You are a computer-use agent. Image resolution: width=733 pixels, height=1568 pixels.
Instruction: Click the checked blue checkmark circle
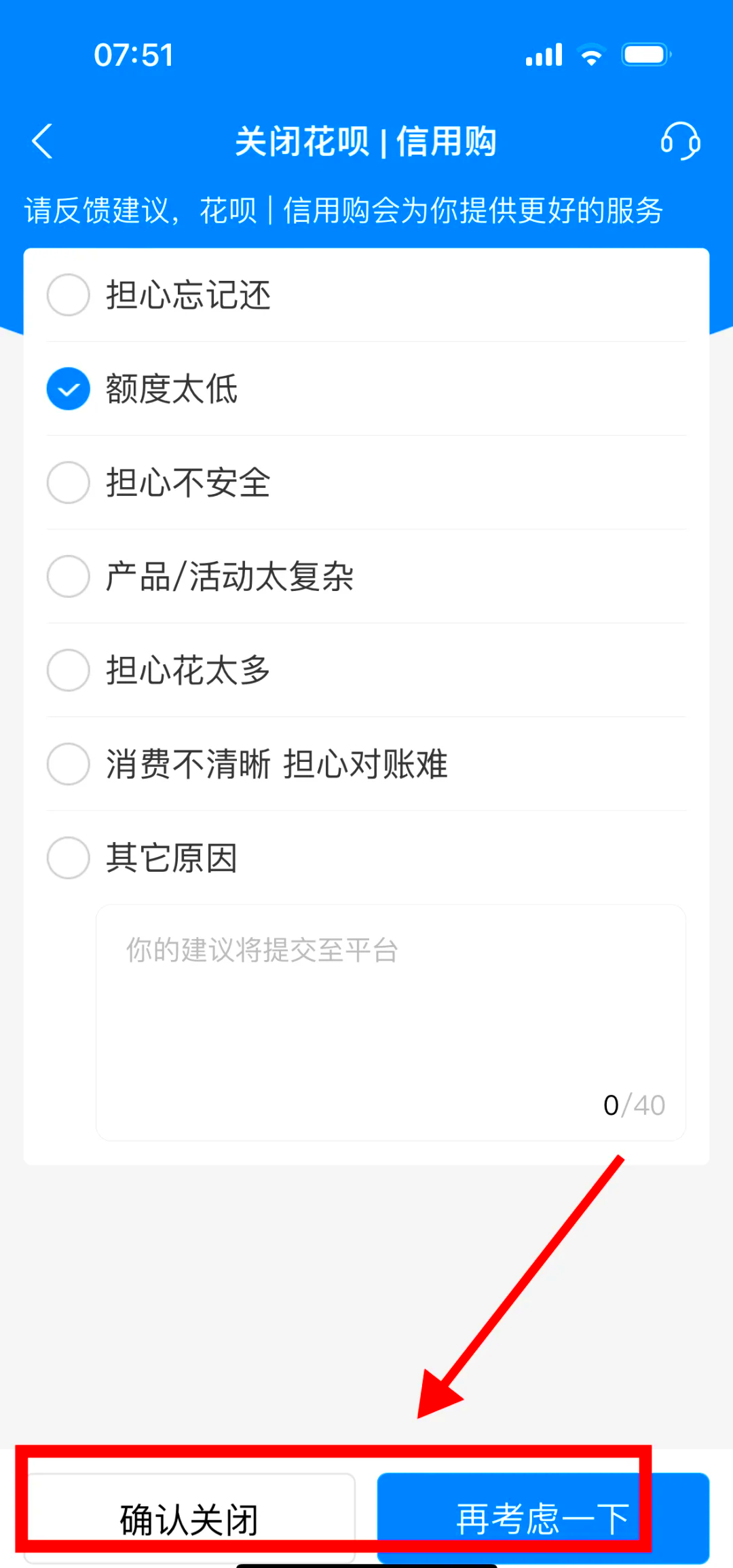[67, 389]
